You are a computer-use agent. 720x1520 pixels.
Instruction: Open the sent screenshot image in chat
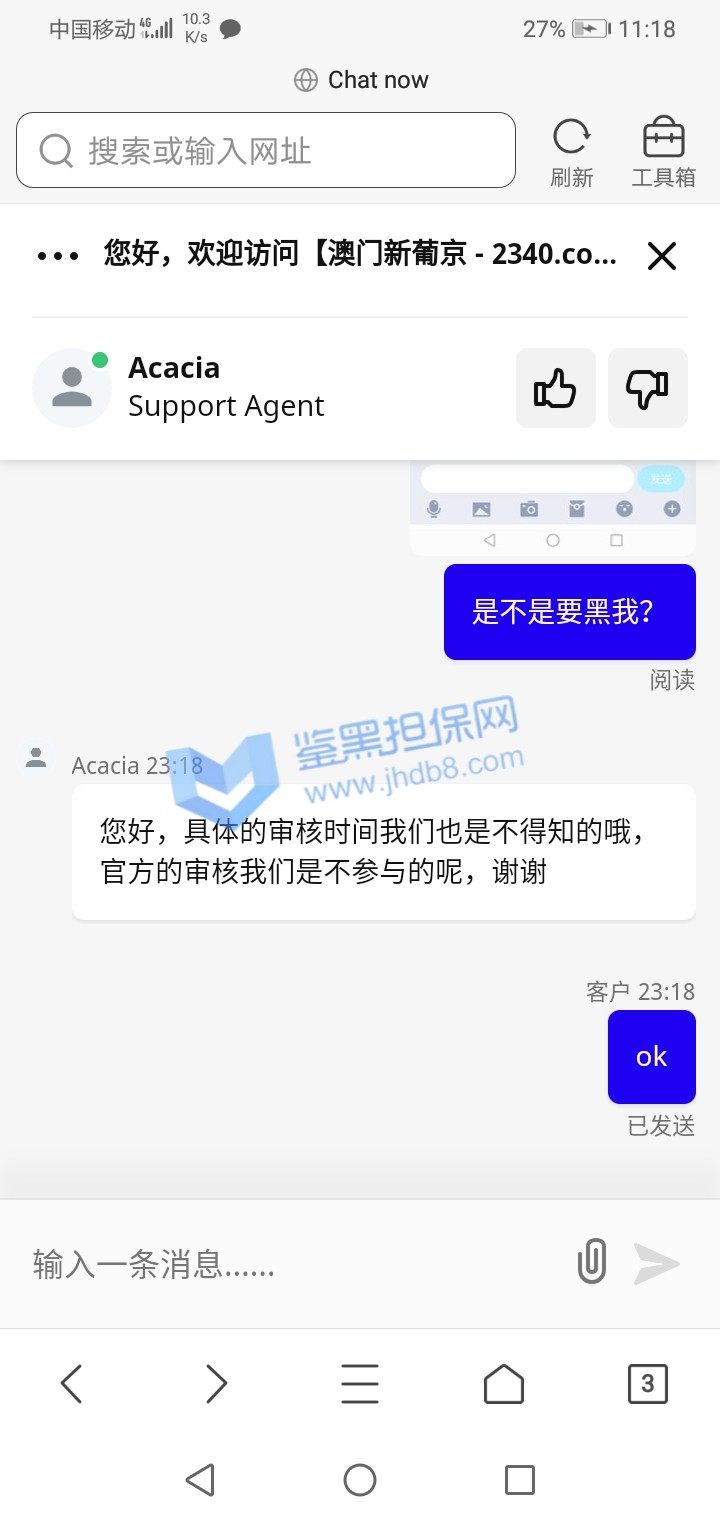[x=552, y=508]
